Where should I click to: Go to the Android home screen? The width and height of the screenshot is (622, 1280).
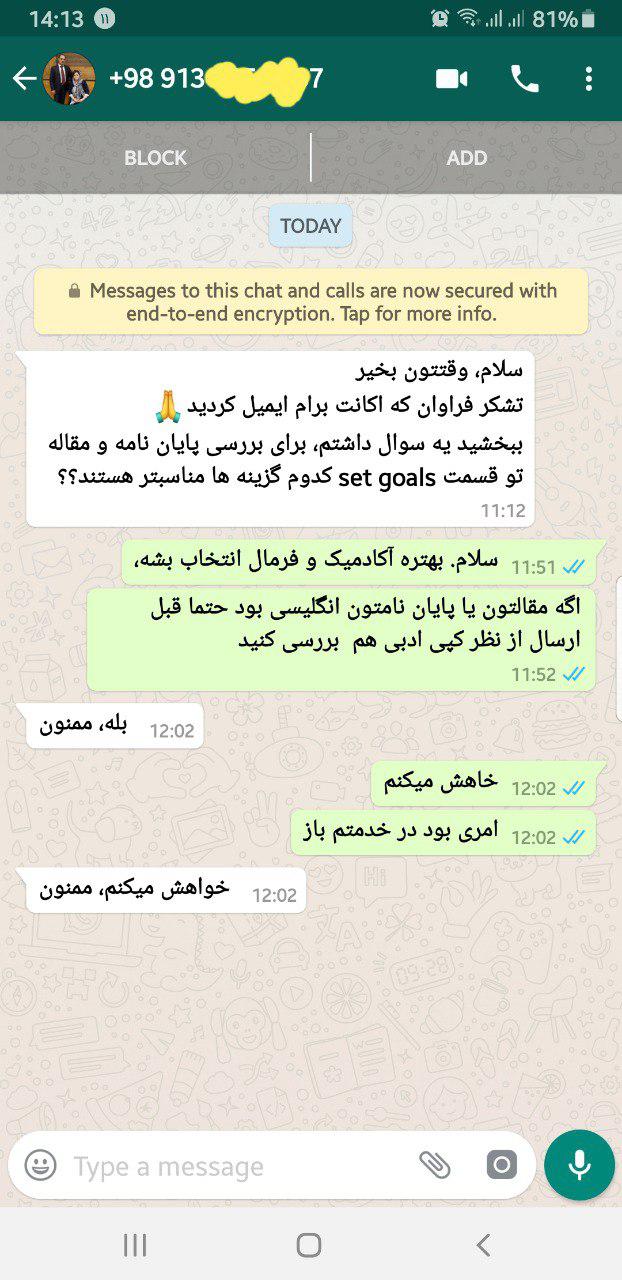[x=309, y=1245]
